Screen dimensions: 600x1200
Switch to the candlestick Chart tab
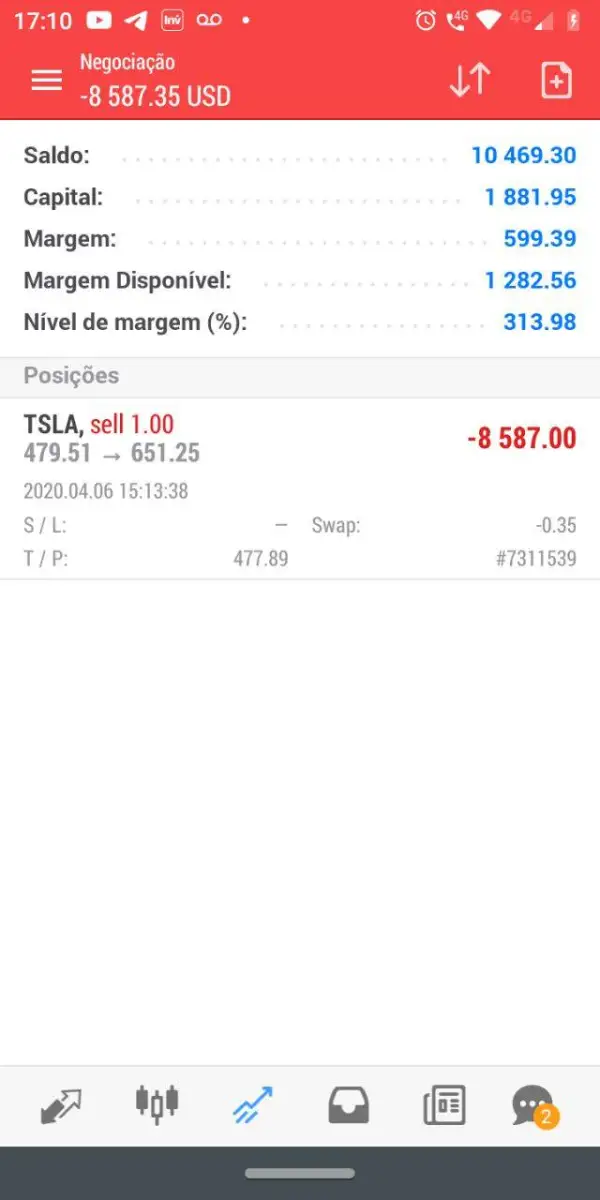pos(157,1103)
